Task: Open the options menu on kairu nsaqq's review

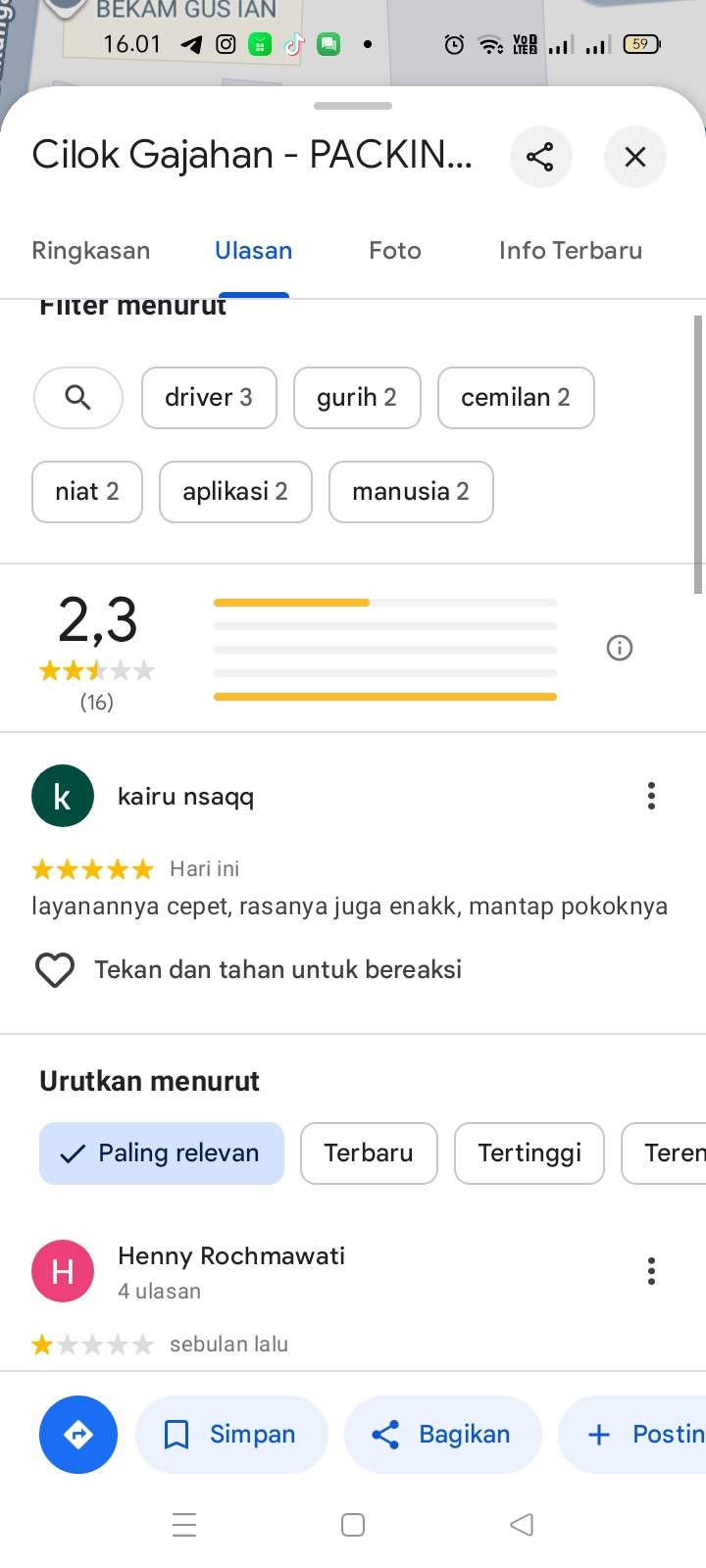Action: (x=651, y=796)
